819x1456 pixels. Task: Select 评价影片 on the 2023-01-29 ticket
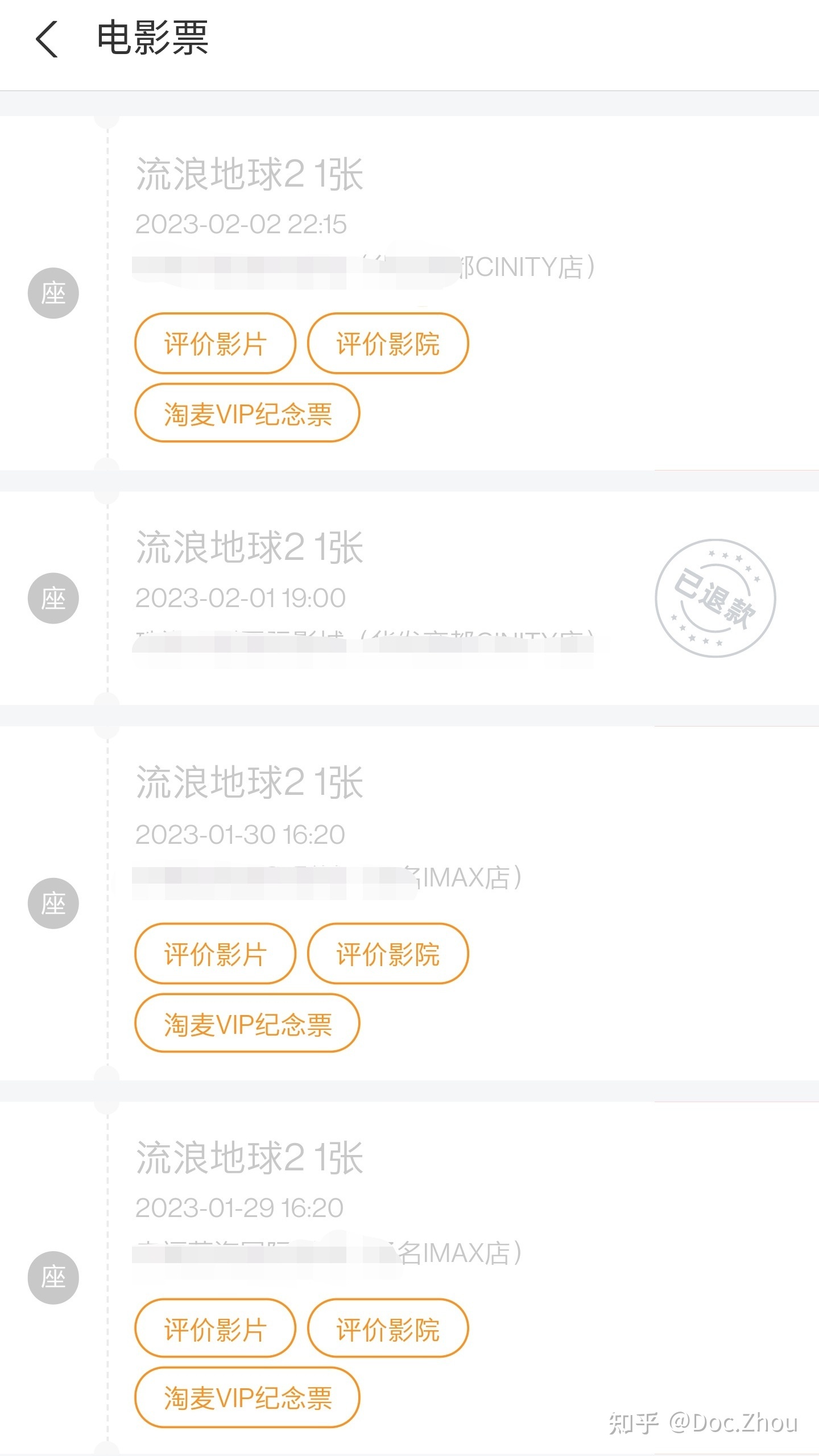pos(215,1329)
